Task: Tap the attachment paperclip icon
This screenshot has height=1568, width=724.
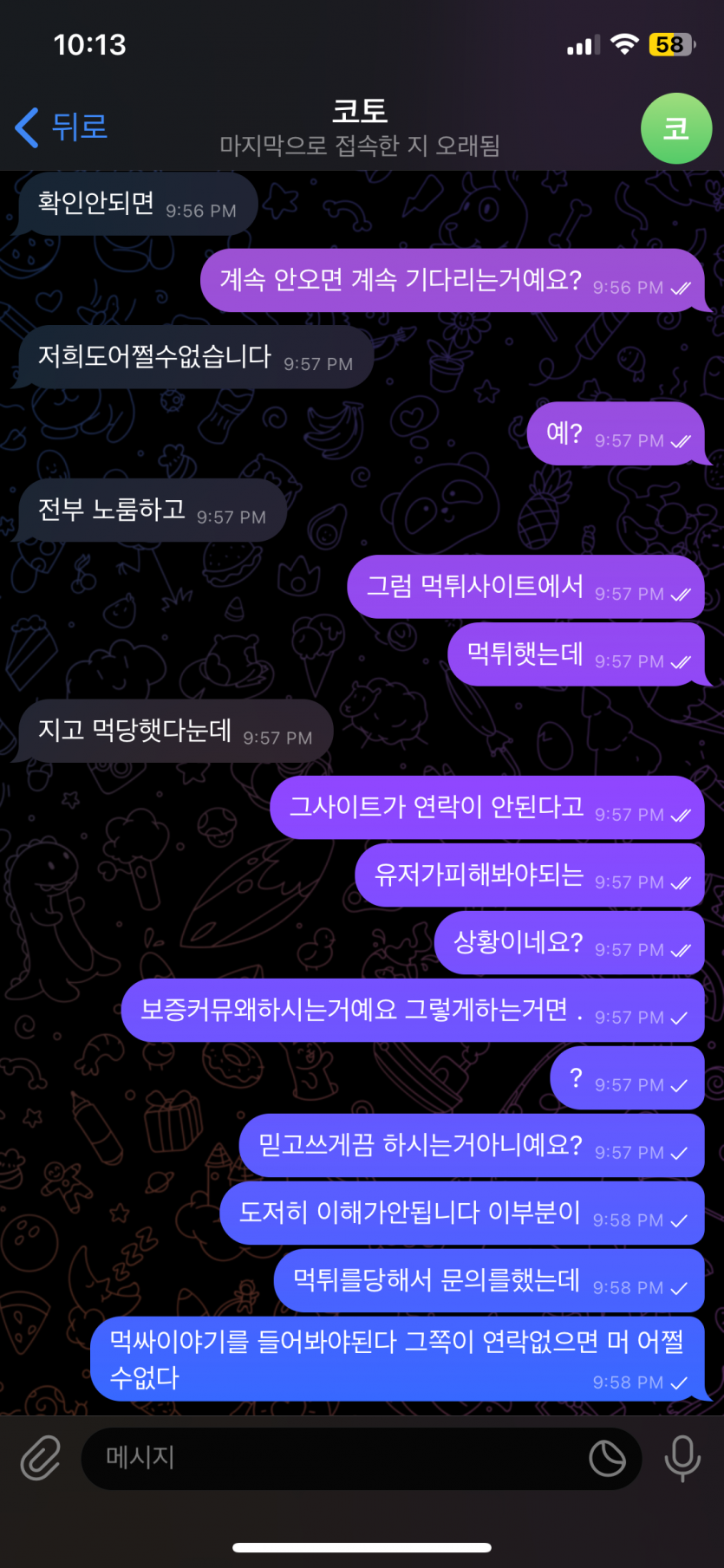Action: [41, 1458]
